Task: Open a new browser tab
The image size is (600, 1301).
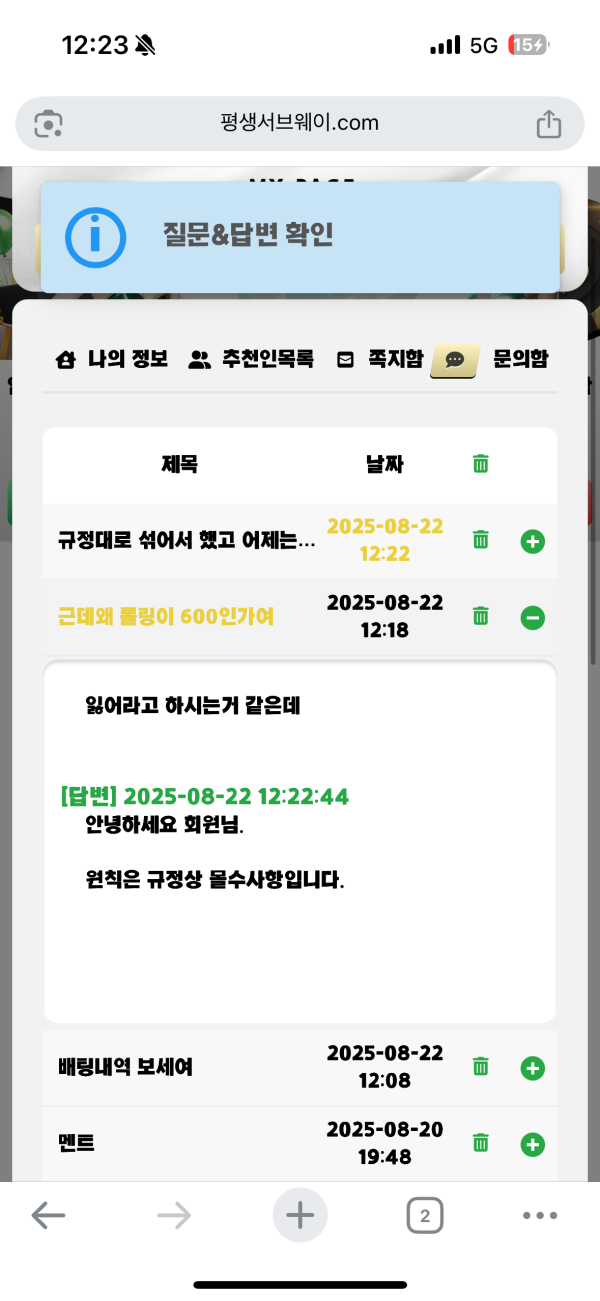Action: (300, 1216)
